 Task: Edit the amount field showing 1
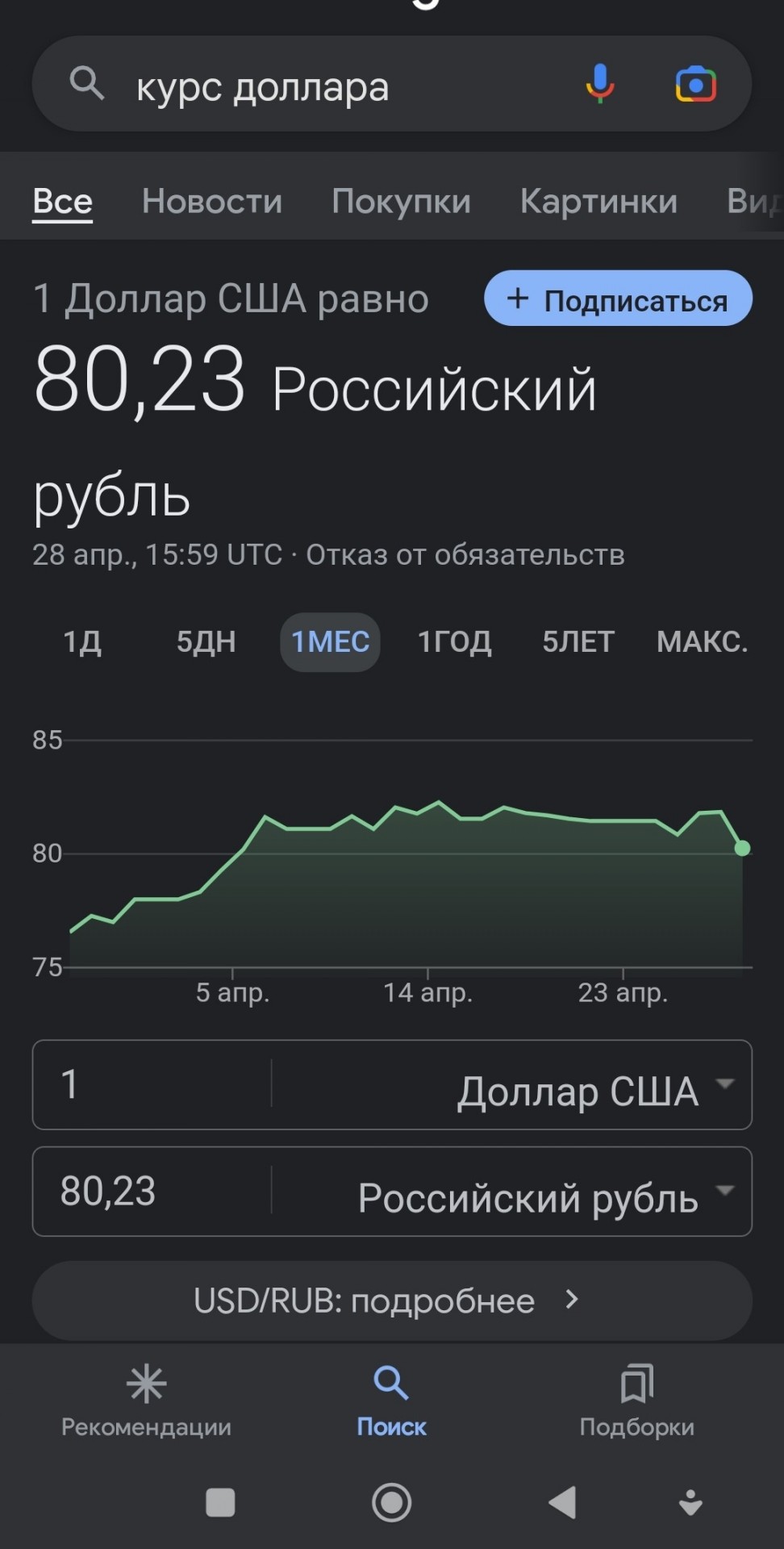pos(152,1084)
